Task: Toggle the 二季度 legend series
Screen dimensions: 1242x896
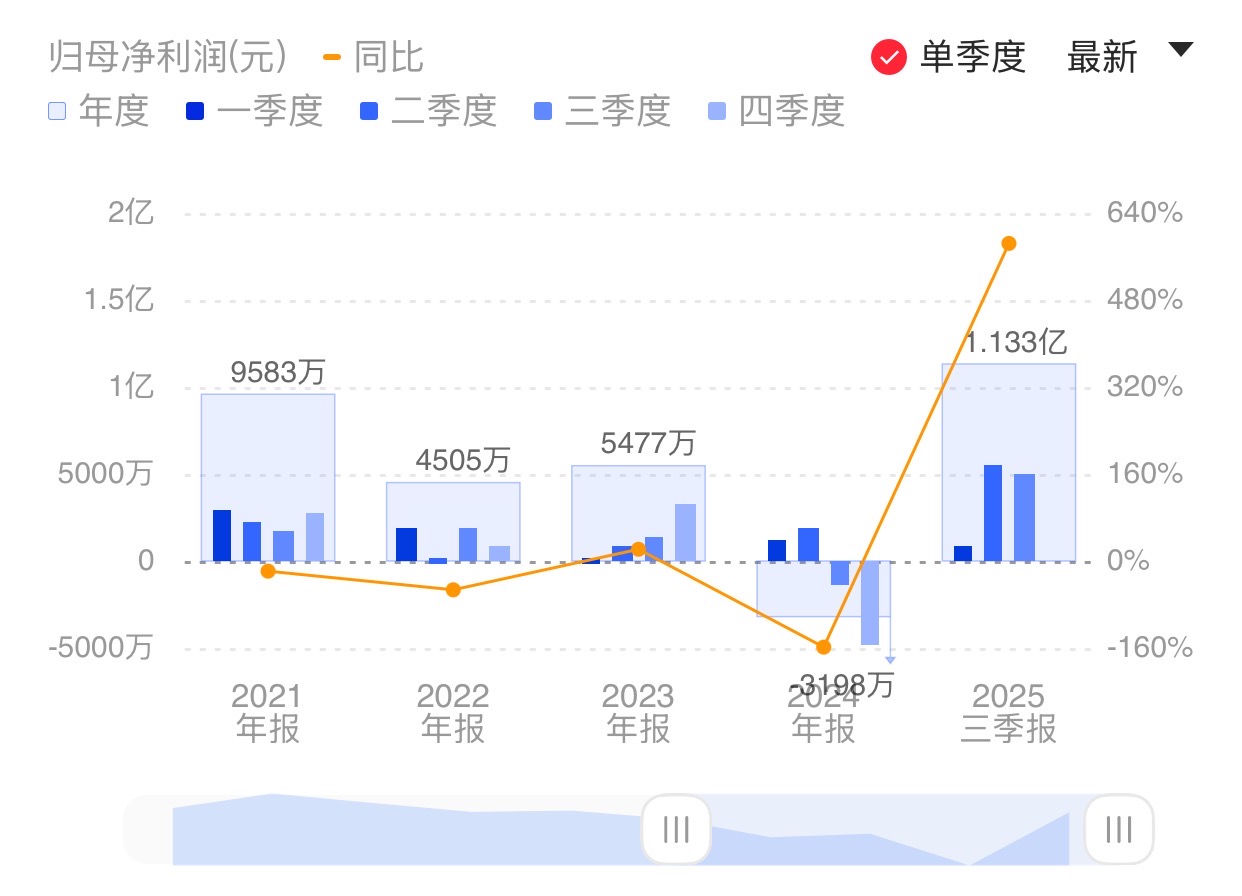Action: [x=428, y=111]
